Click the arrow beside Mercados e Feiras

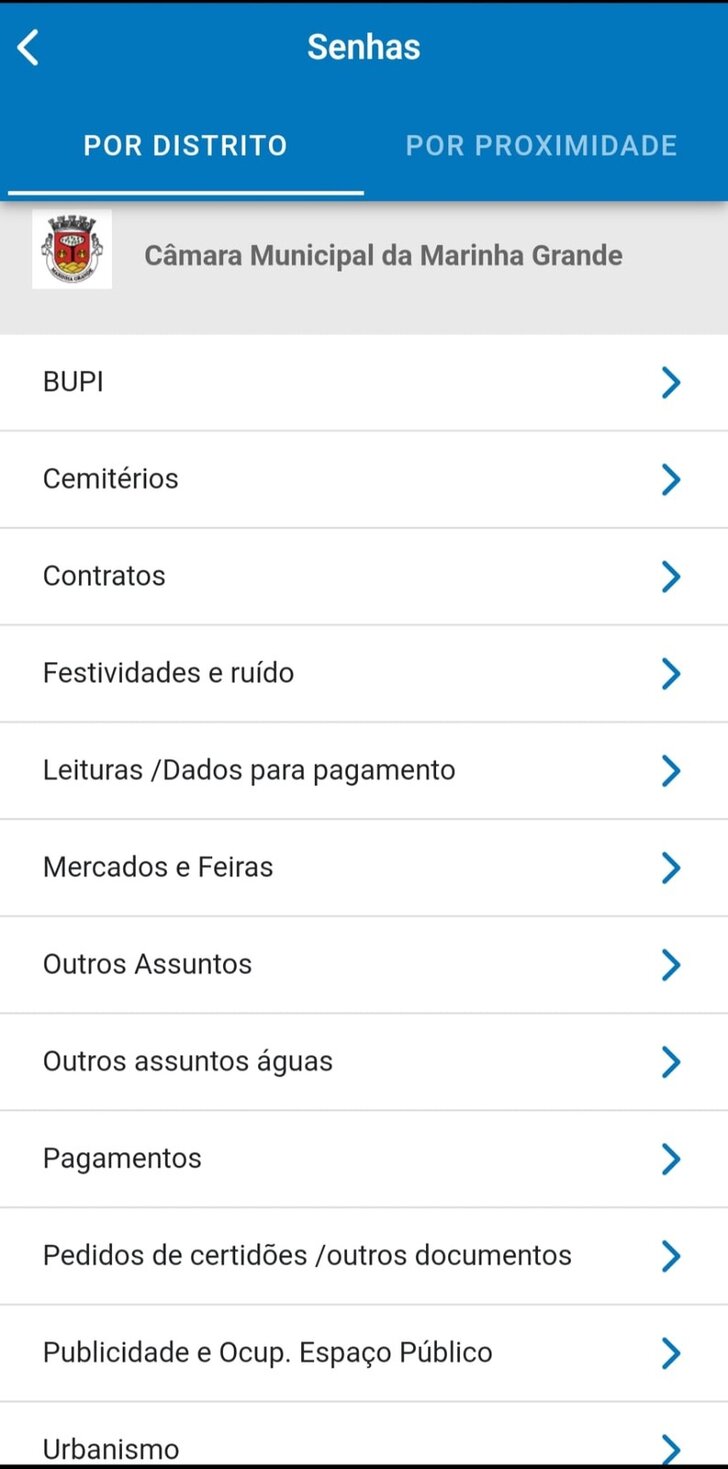pos(671,867)
